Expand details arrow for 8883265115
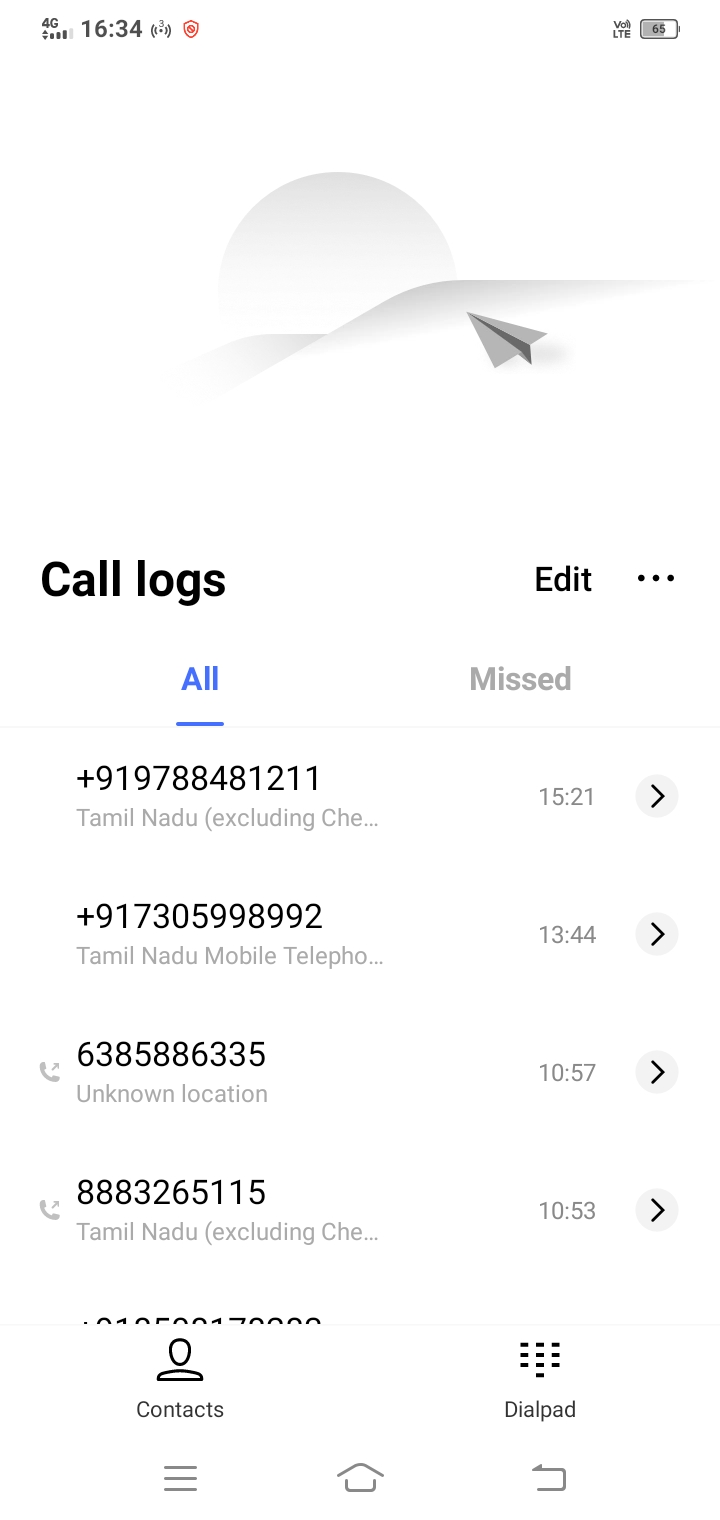The image size is (720, 1520). pos(657,1210)
